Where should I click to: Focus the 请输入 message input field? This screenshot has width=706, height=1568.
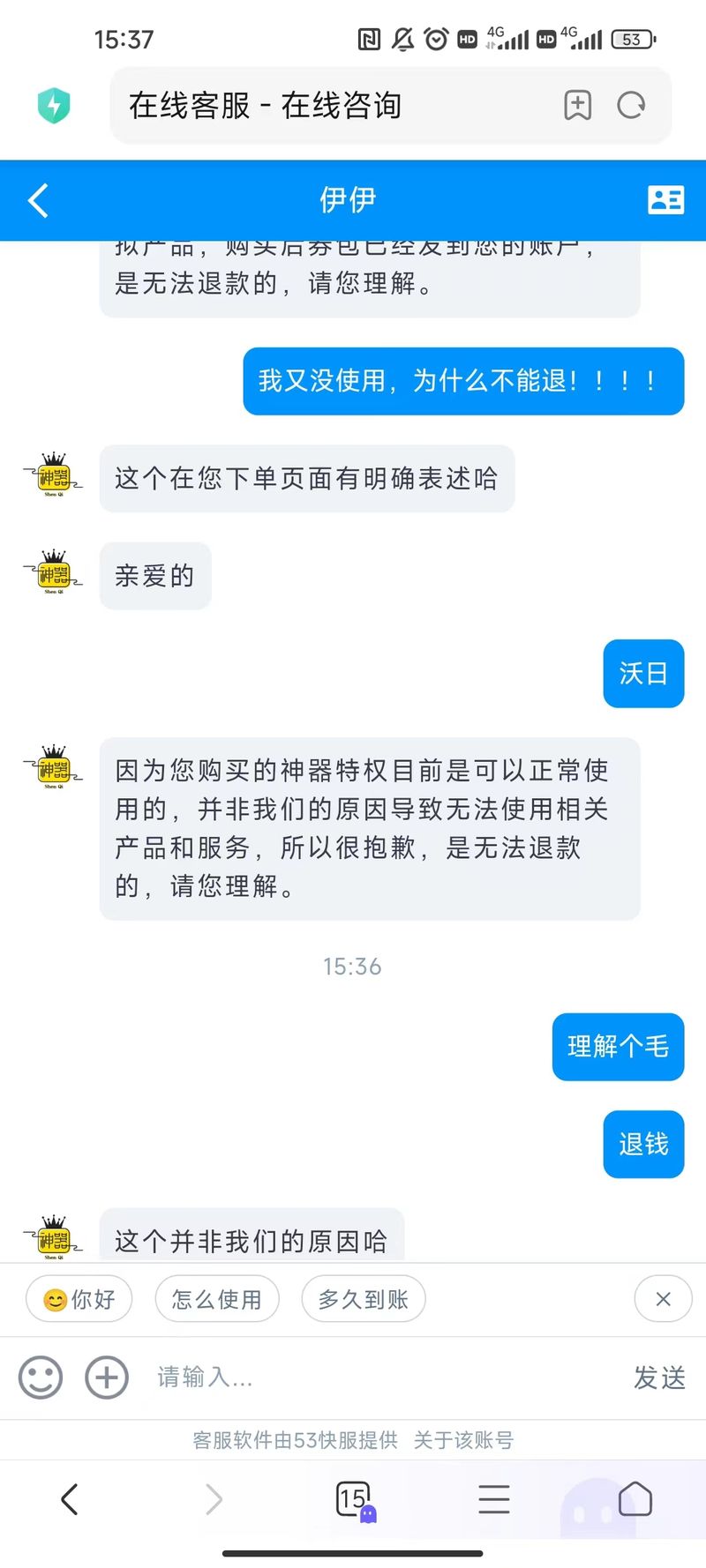[379, 1378]
